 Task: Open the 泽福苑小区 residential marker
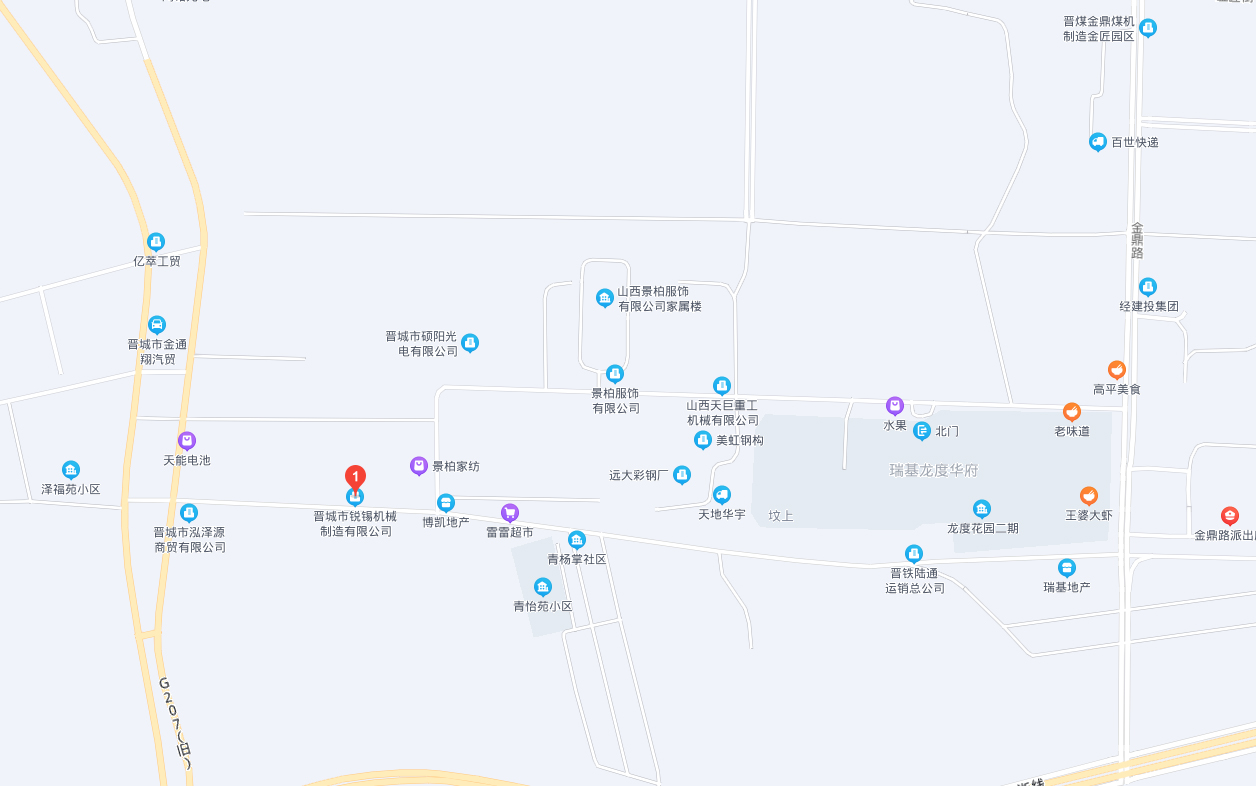pos(71,470)
